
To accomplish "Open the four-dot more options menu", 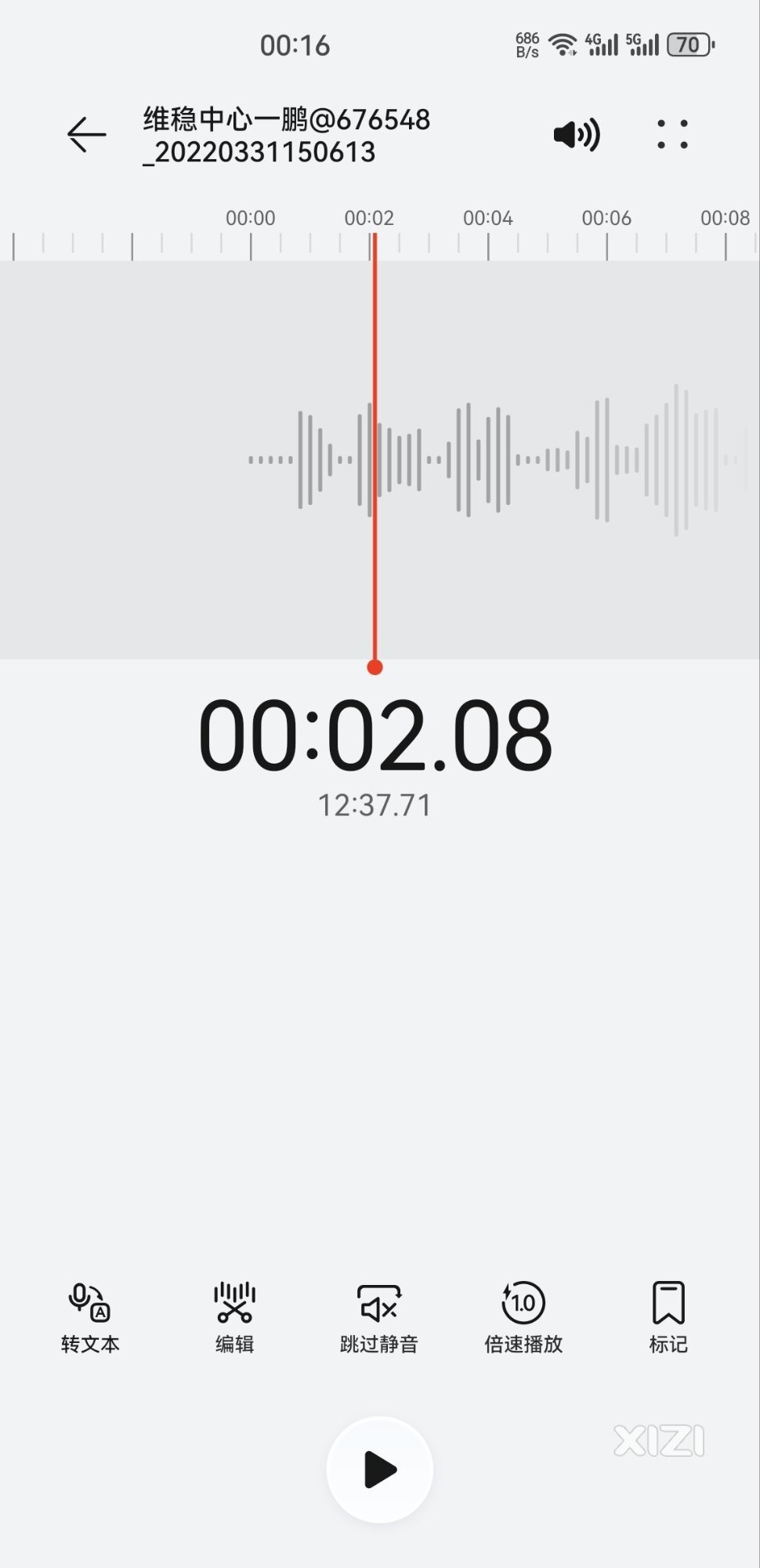I will pos(672,135).
